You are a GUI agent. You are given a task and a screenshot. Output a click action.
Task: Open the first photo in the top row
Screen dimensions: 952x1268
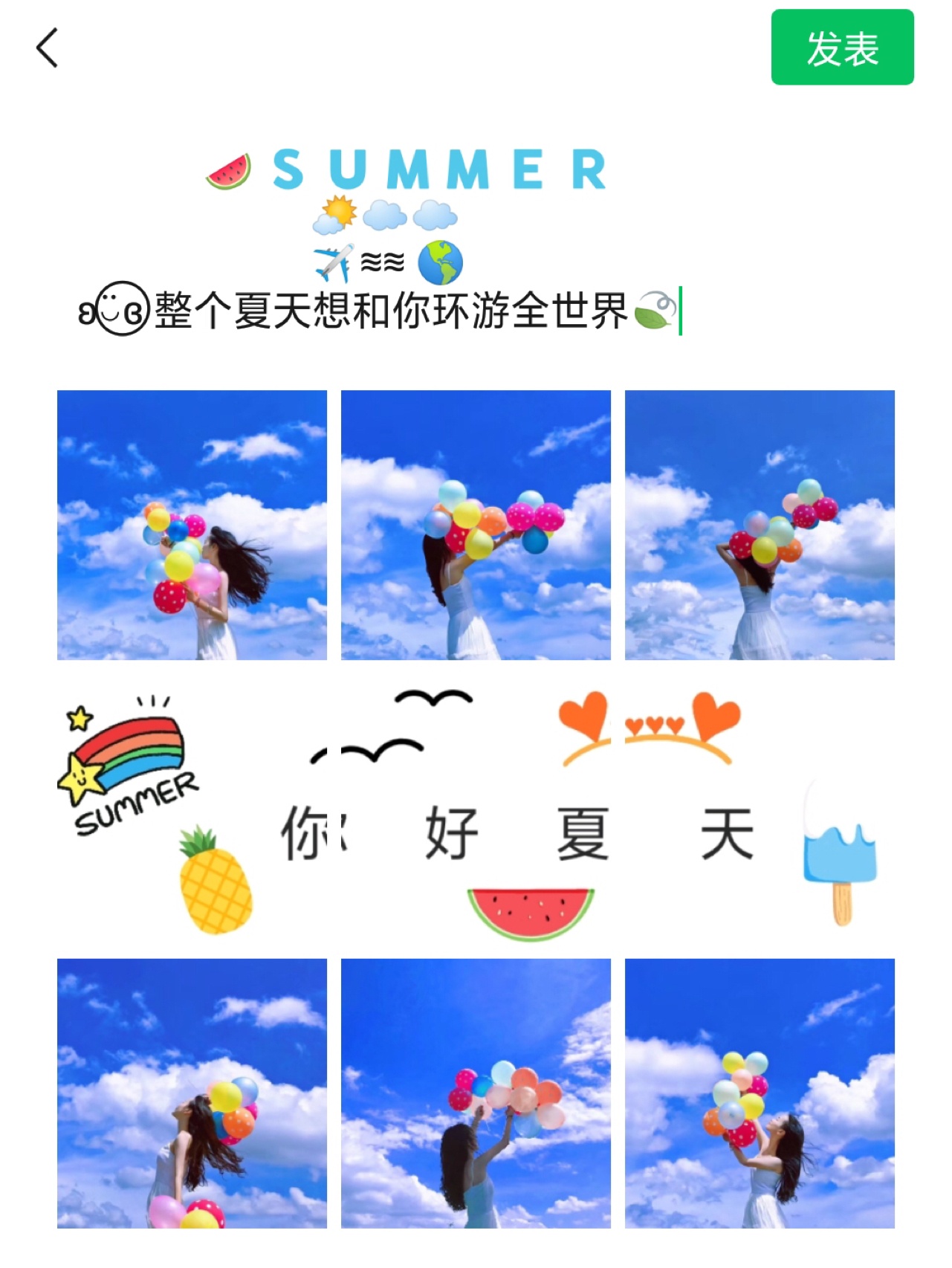click(192, 525)
